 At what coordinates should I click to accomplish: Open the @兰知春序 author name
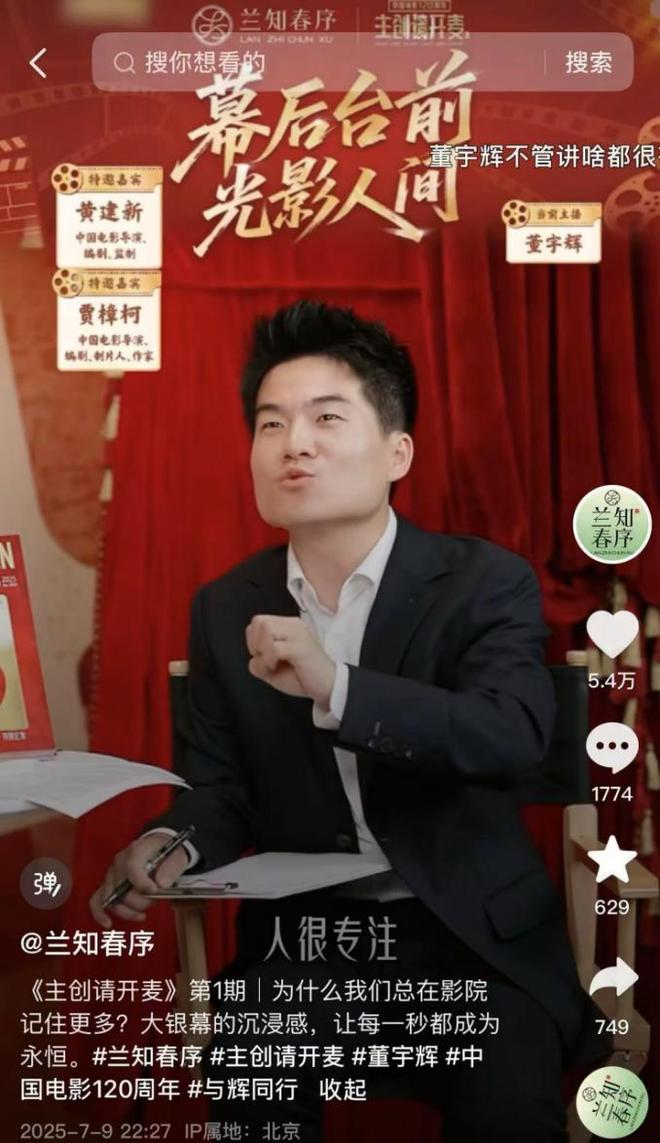(x=89, y=944)
